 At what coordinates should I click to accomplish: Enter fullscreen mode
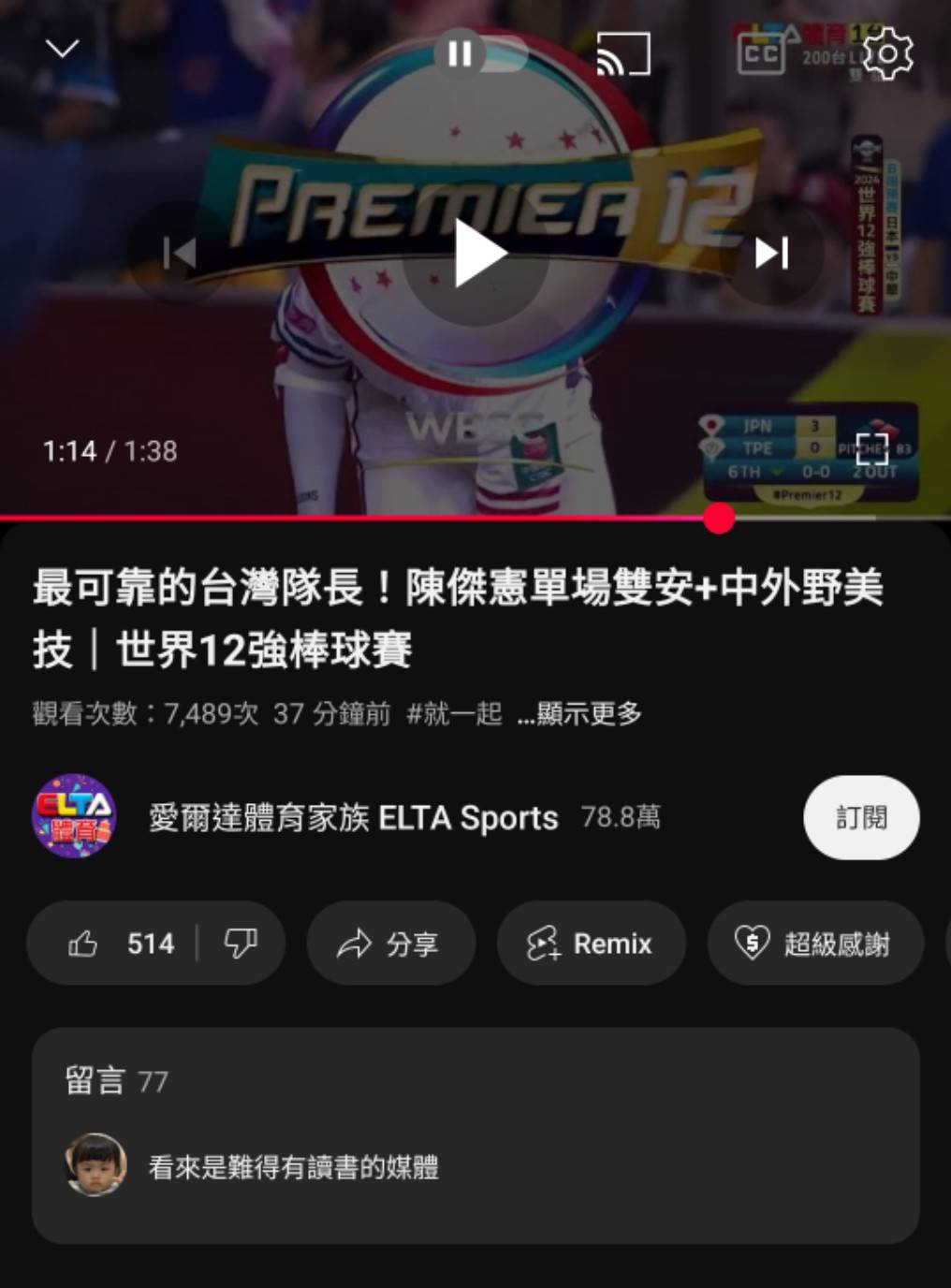coord(872,448)
